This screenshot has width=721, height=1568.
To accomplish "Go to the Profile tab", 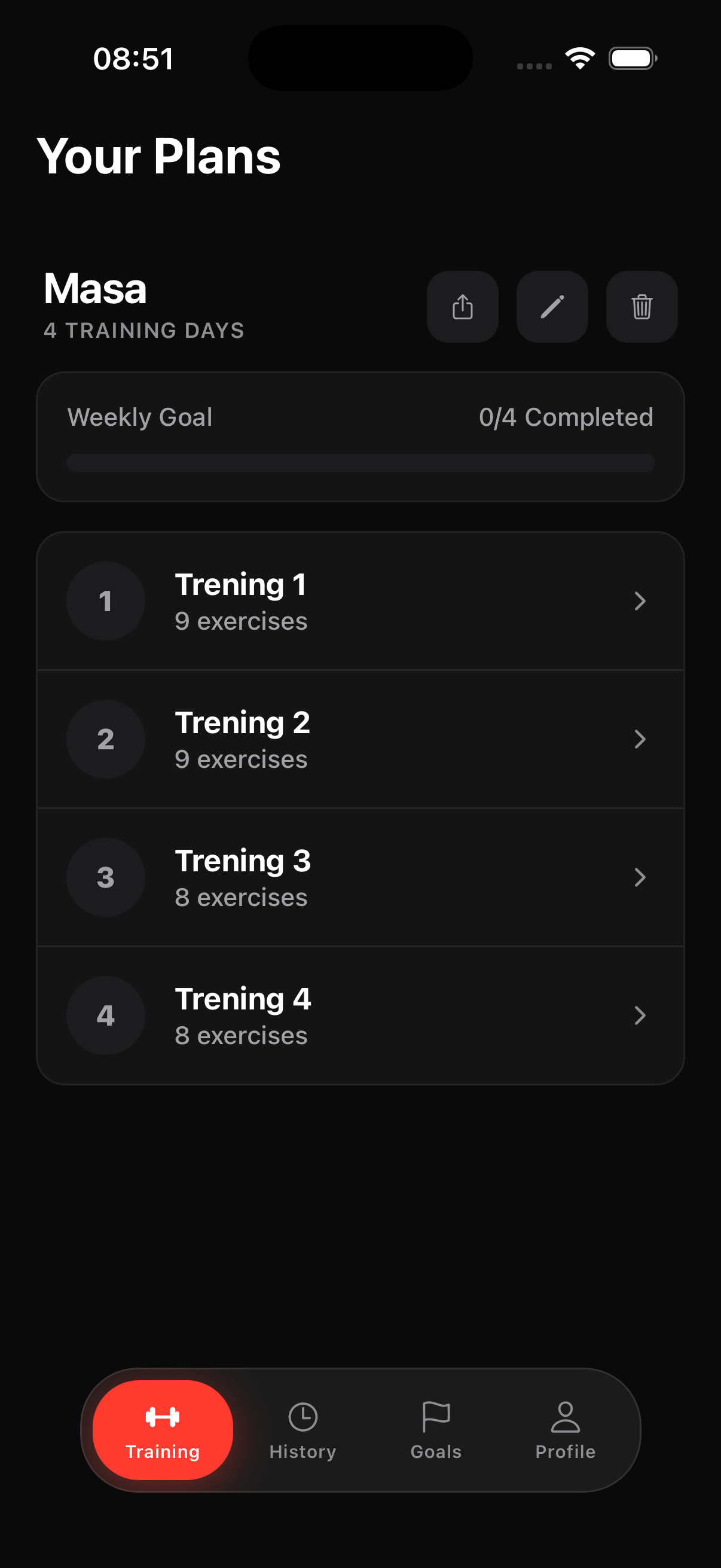I will [565, 1430].
